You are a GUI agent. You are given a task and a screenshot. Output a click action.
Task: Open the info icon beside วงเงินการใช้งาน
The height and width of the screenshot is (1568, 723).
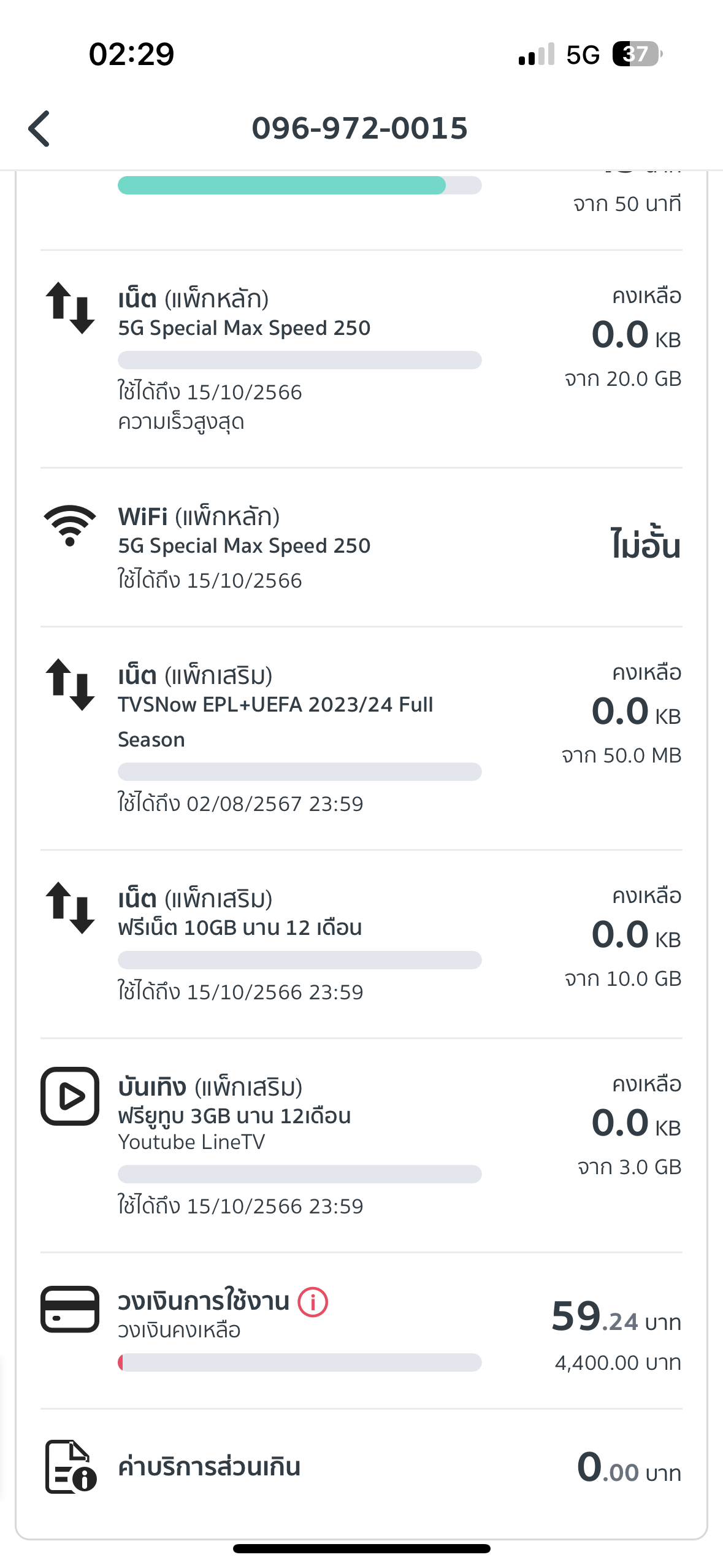point(313,1302)
